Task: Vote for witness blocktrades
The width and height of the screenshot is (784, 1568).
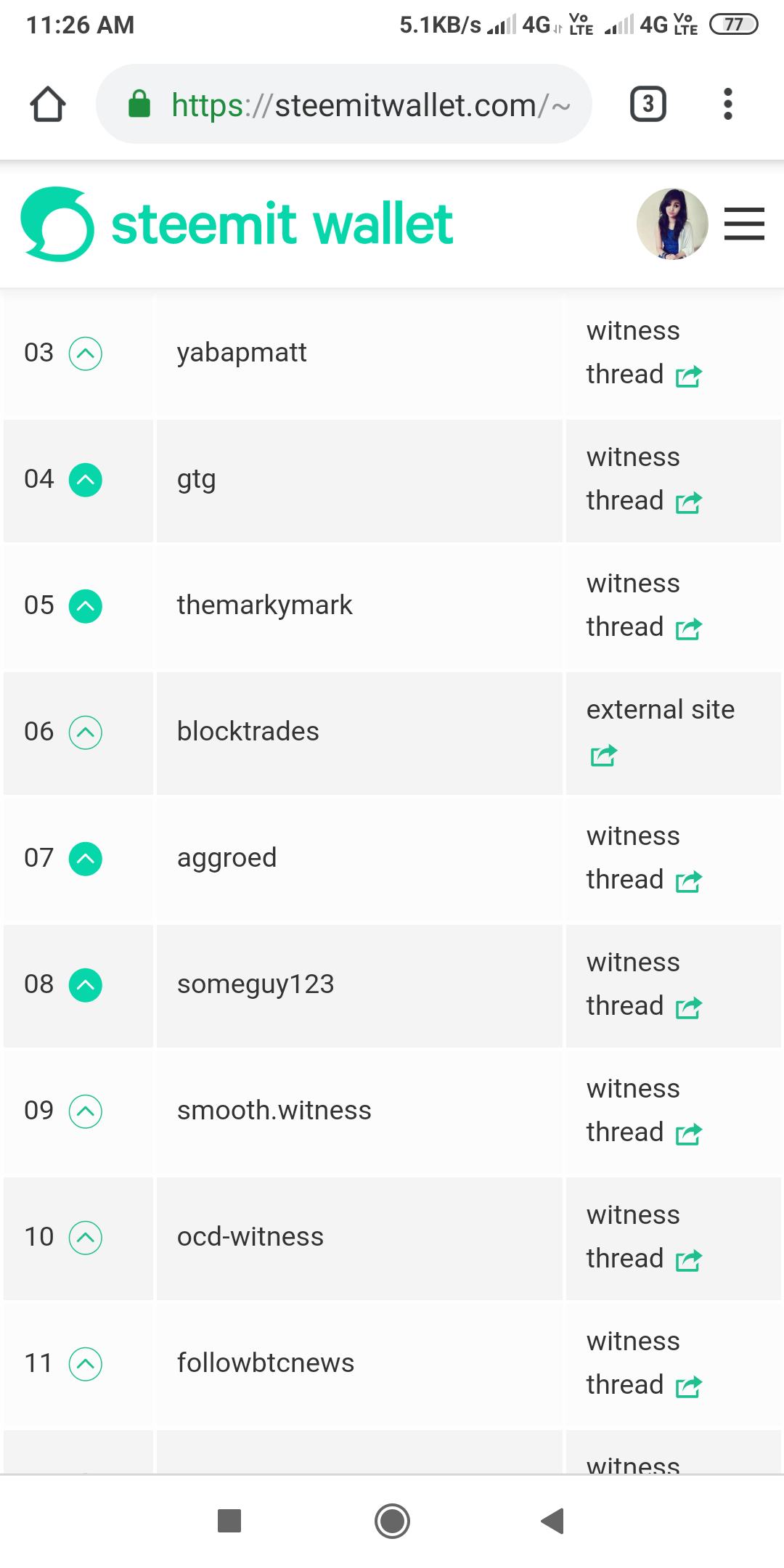Action: [x=86, y=732]
